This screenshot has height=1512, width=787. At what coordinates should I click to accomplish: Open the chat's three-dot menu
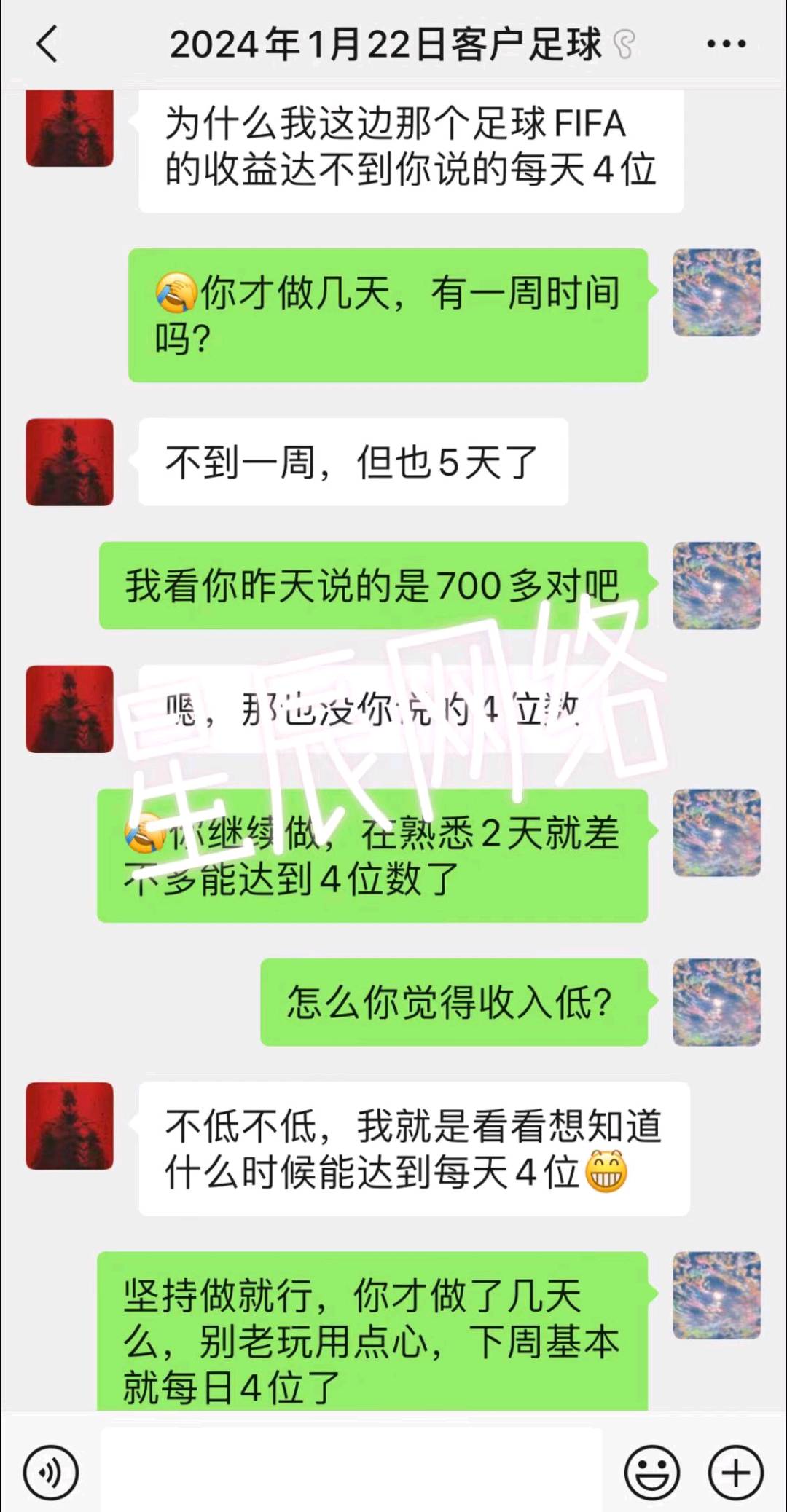(x=727, y=44)
